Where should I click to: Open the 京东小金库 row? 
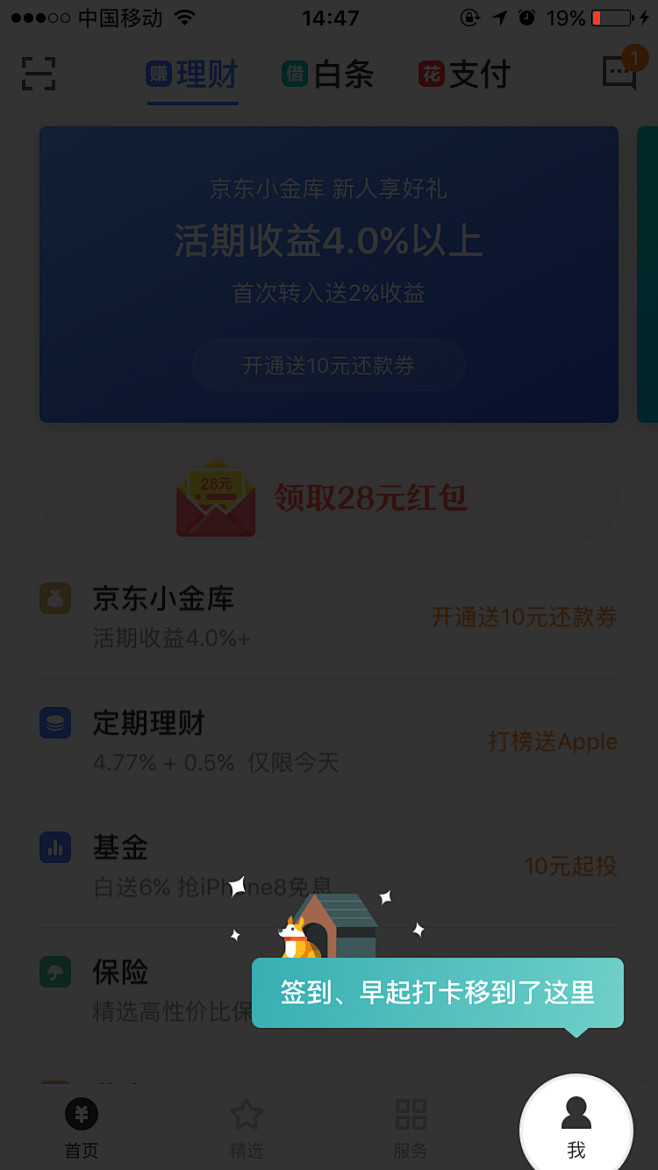[328, 615]
